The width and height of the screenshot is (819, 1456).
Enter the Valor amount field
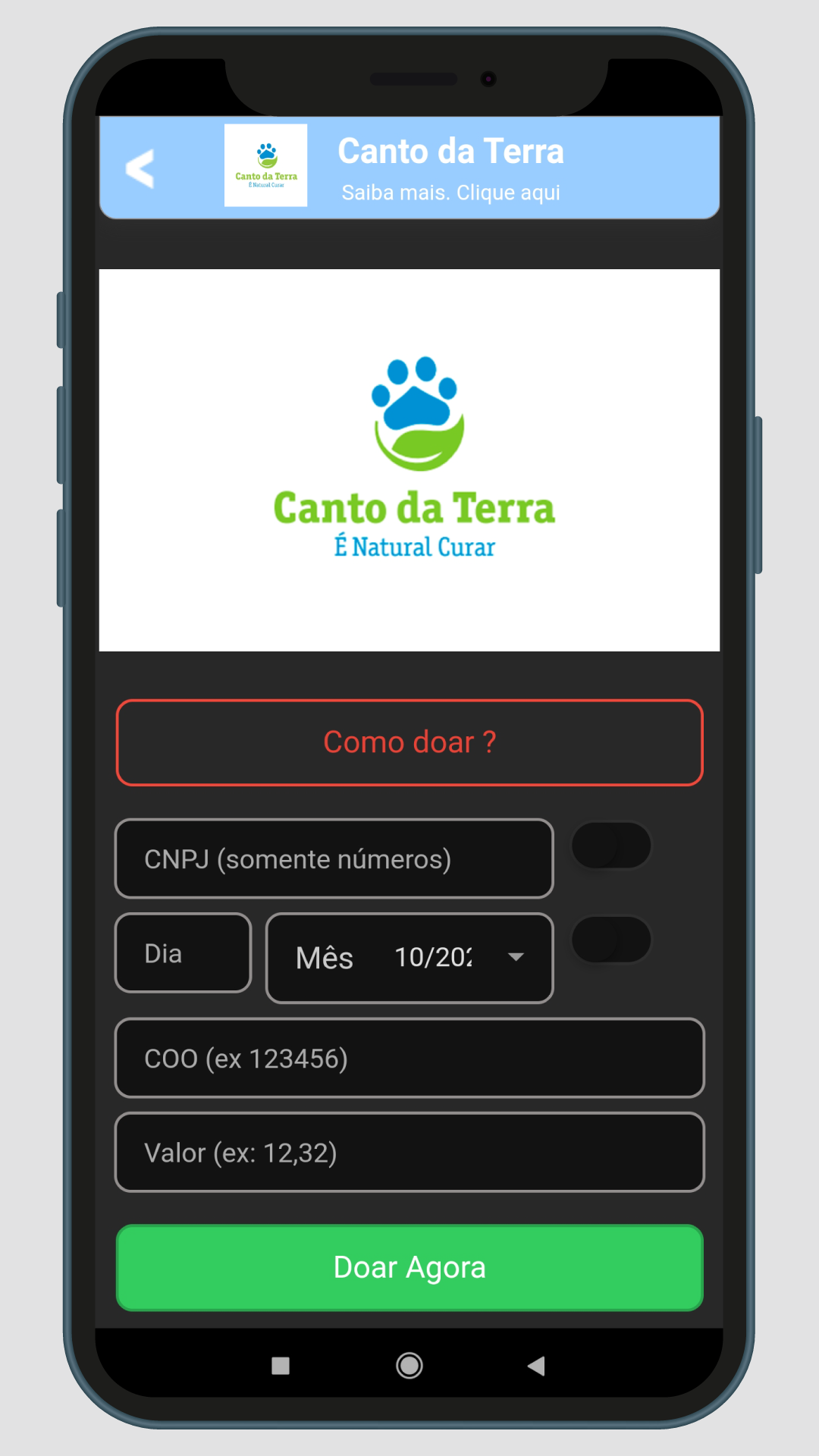pos(409,1153)
